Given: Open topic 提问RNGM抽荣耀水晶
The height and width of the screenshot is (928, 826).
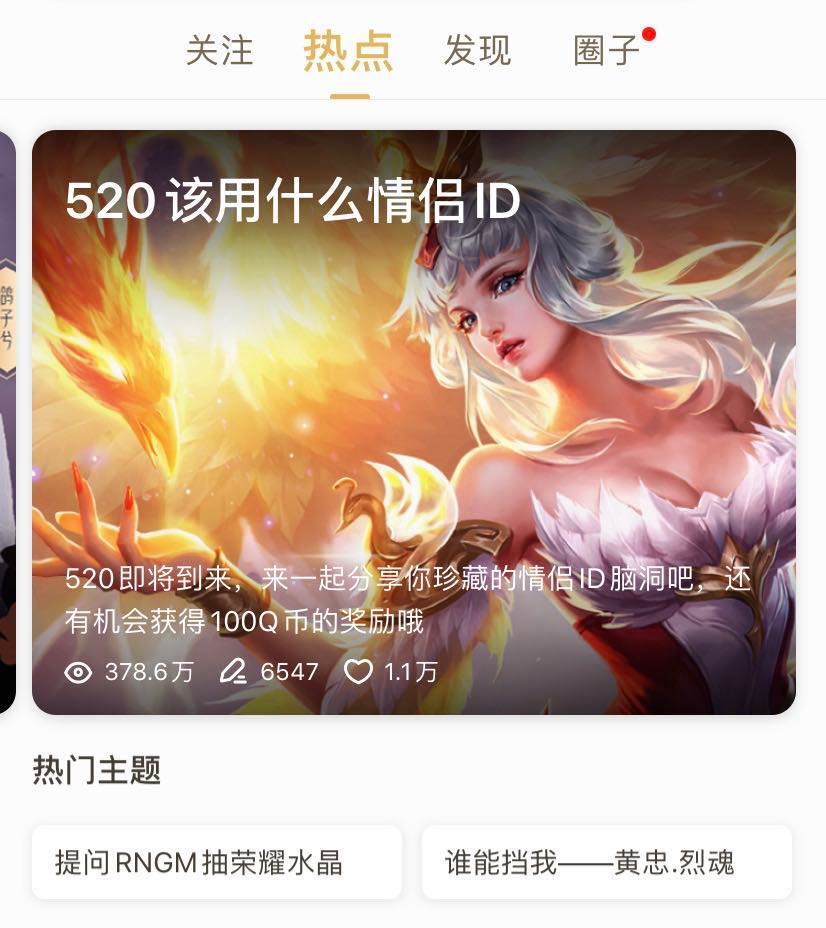Looking at the screenshot, I should point(216,862).
